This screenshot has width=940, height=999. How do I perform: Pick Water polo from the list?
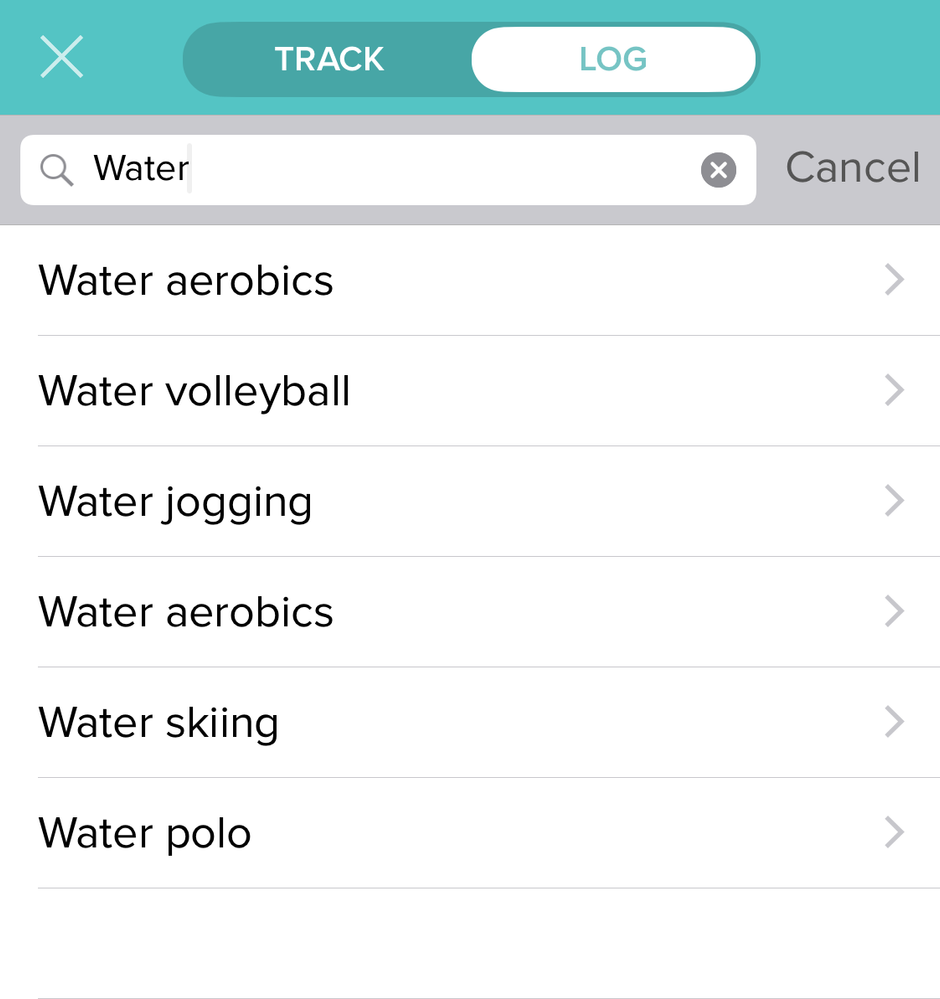coord(470,833)
